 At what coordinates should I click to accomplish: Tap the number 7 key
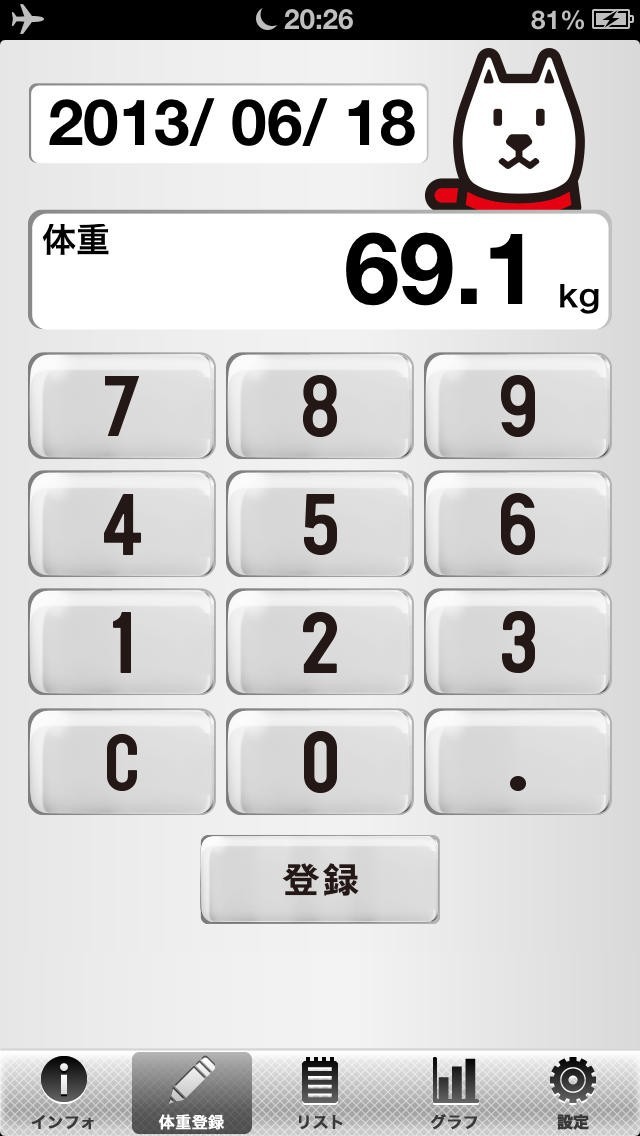(x=121, y=406)
